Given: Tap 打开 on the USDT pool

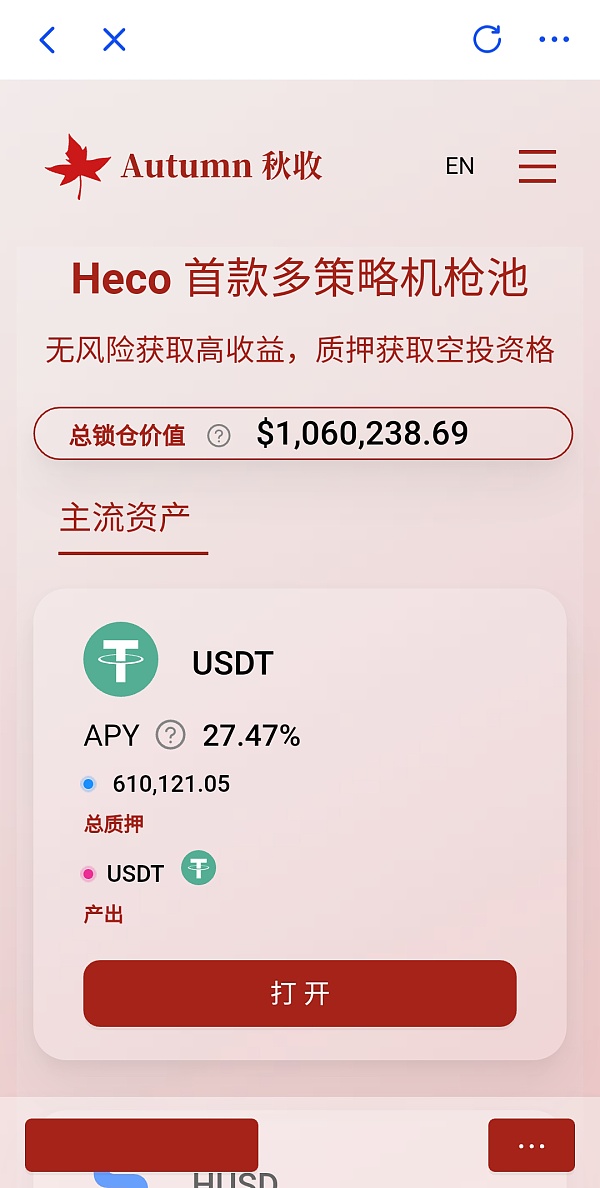Looking at the screenshot, I should [300, 993].
